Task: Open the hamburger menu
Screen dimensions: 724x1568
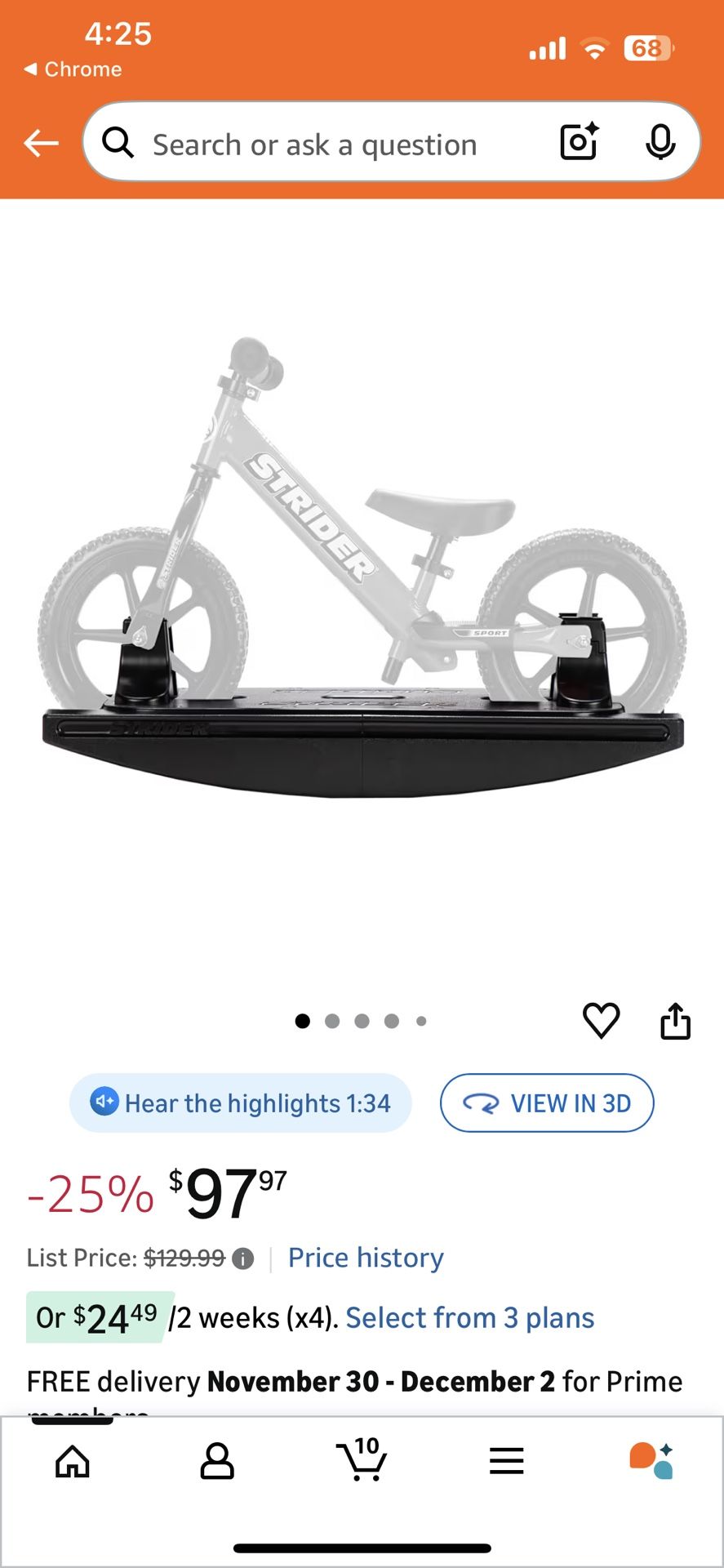Action: [x=506, y=1462]
